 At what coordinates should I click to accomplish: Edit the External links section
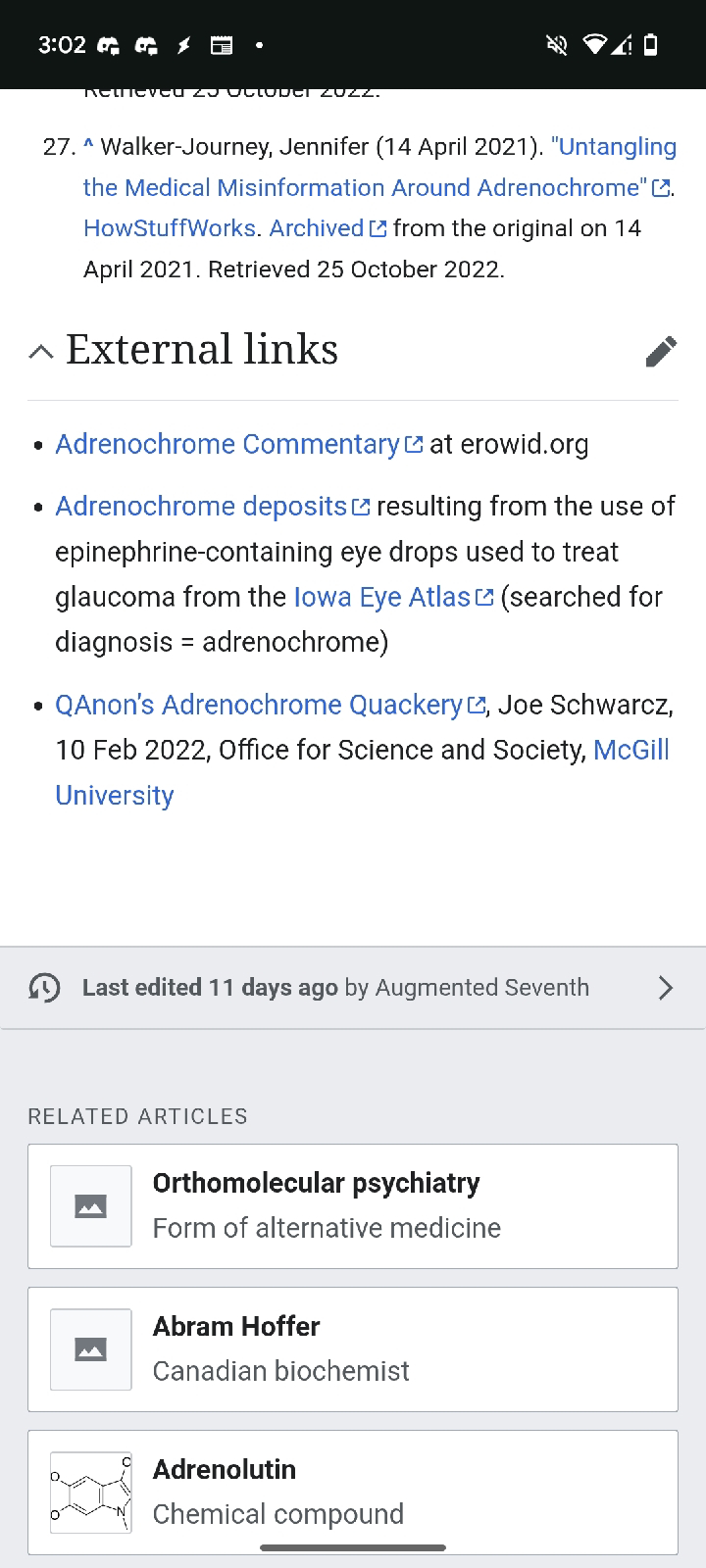(x=661, y=351)
